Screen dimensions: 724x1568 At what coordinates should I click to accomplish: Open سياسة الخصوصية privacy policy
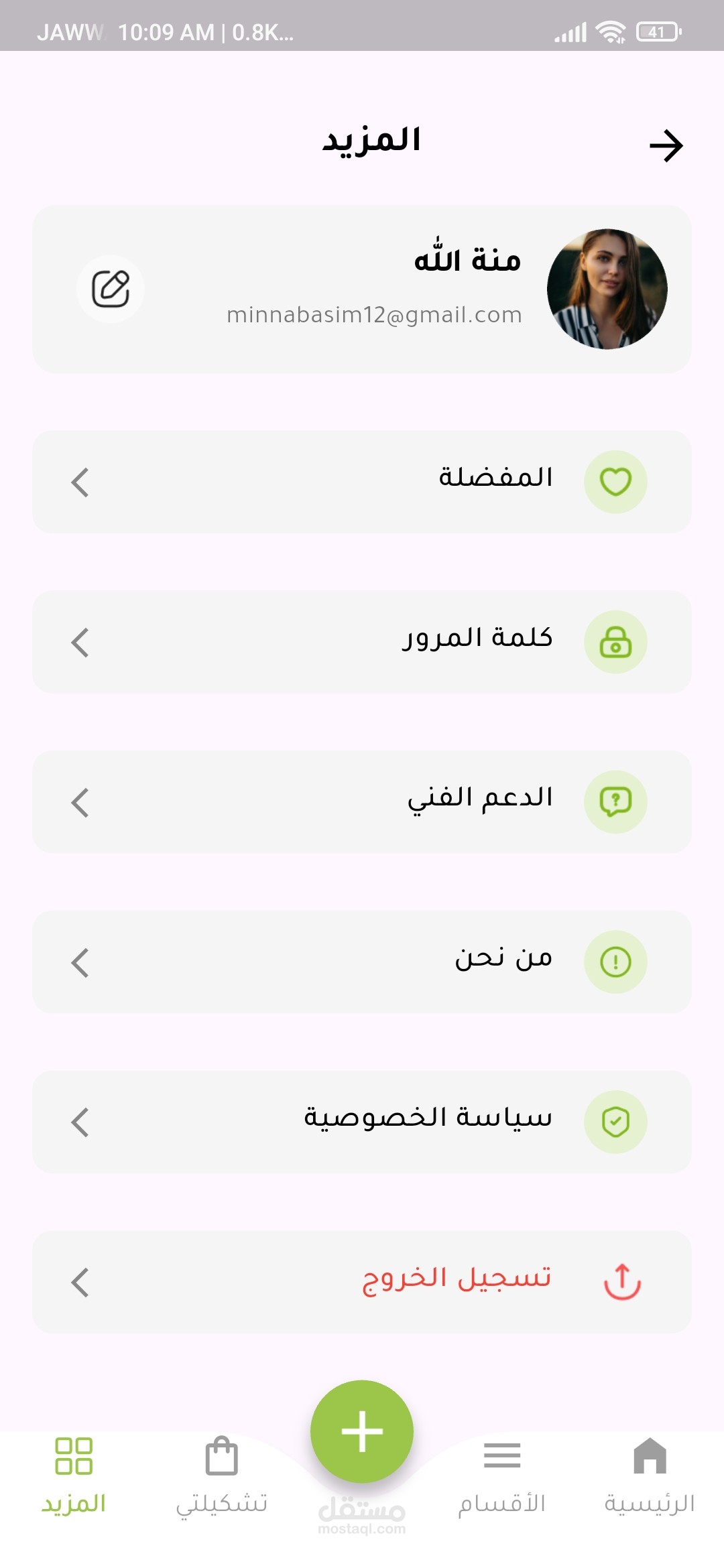pos(362,1122)
